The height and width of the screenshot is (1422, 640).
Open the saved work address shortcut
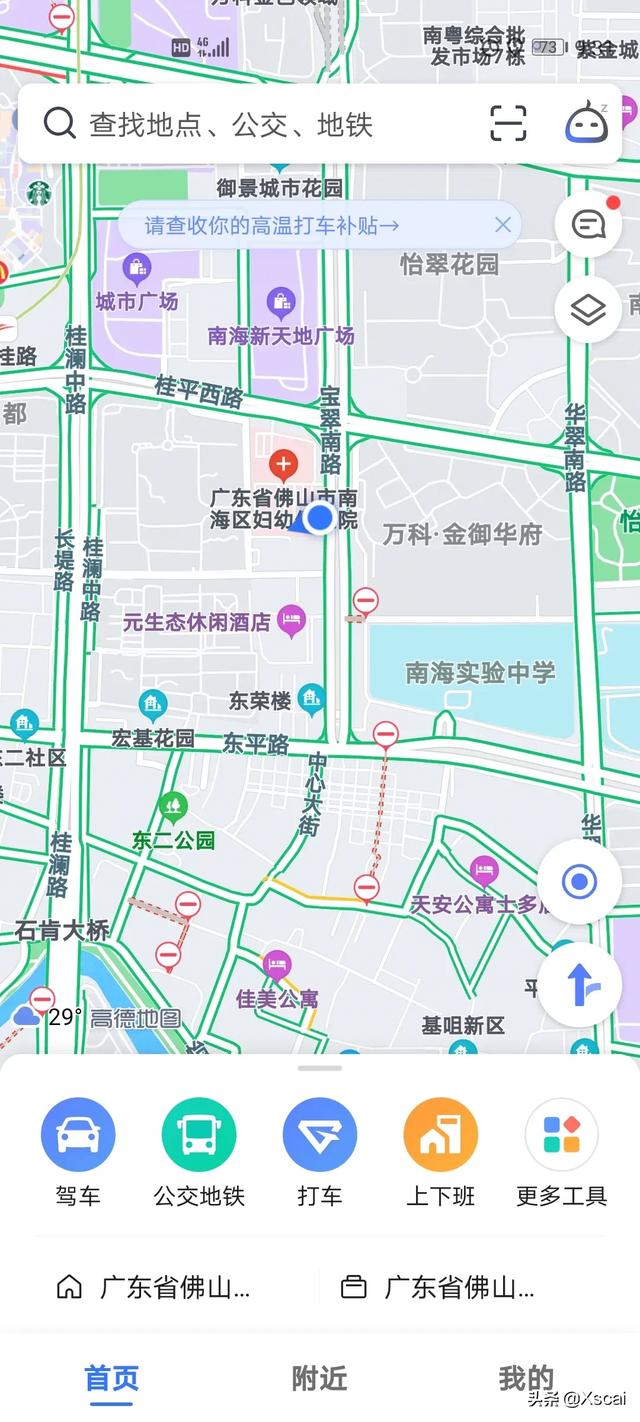[440, 1287]
